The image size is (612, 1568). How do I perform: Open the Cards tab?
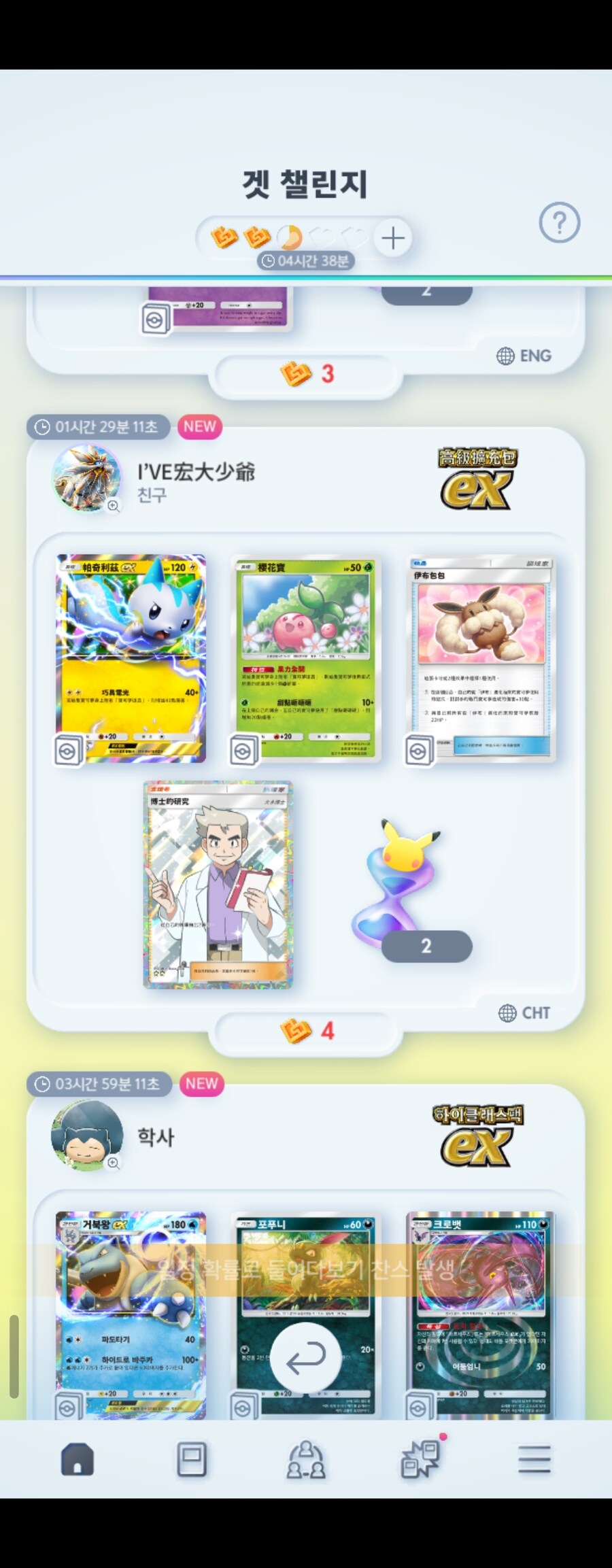click(x=191, y=1459)
